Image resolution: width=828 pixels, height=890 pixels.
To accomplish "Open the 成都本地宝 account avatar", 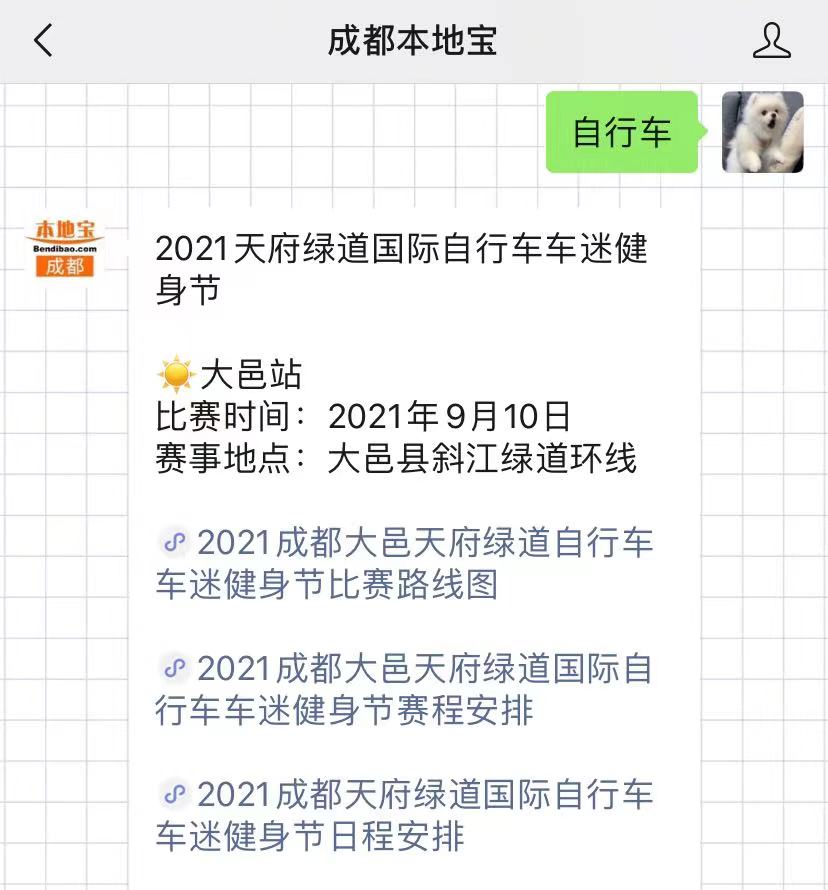I will tap(65, 246).
